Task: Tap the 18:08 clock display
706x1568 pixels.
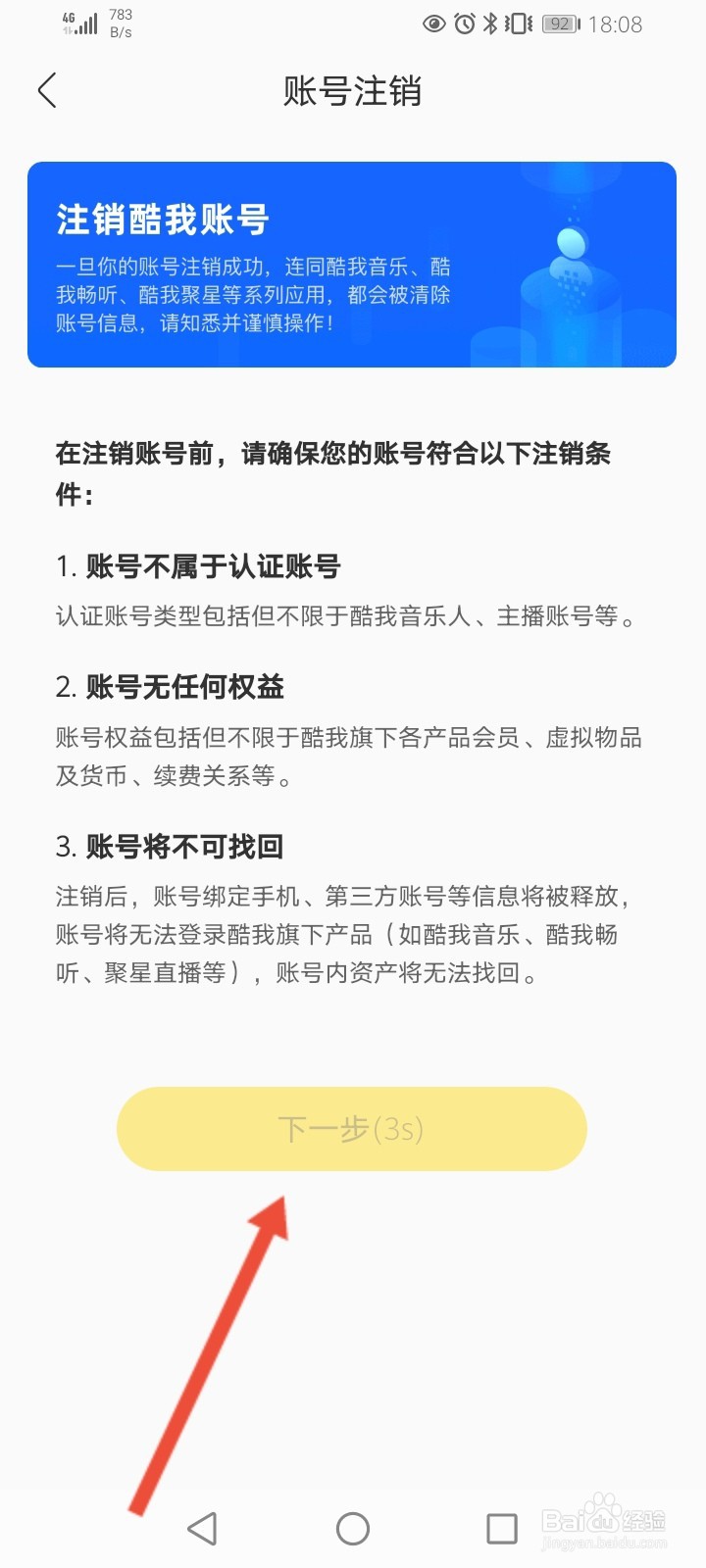Action: [614, 24]
